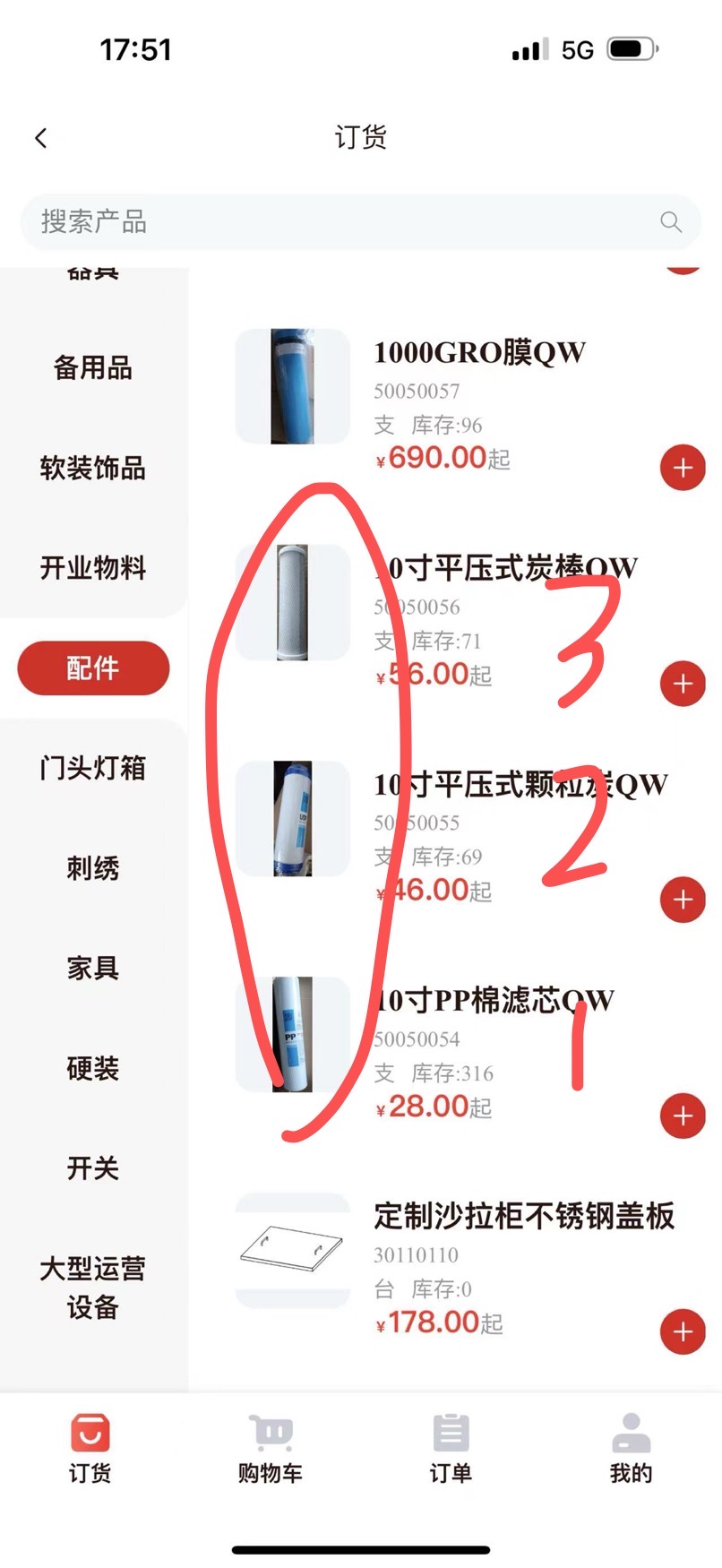Switch to the 购物车 tab

[x=271, y=1448]
